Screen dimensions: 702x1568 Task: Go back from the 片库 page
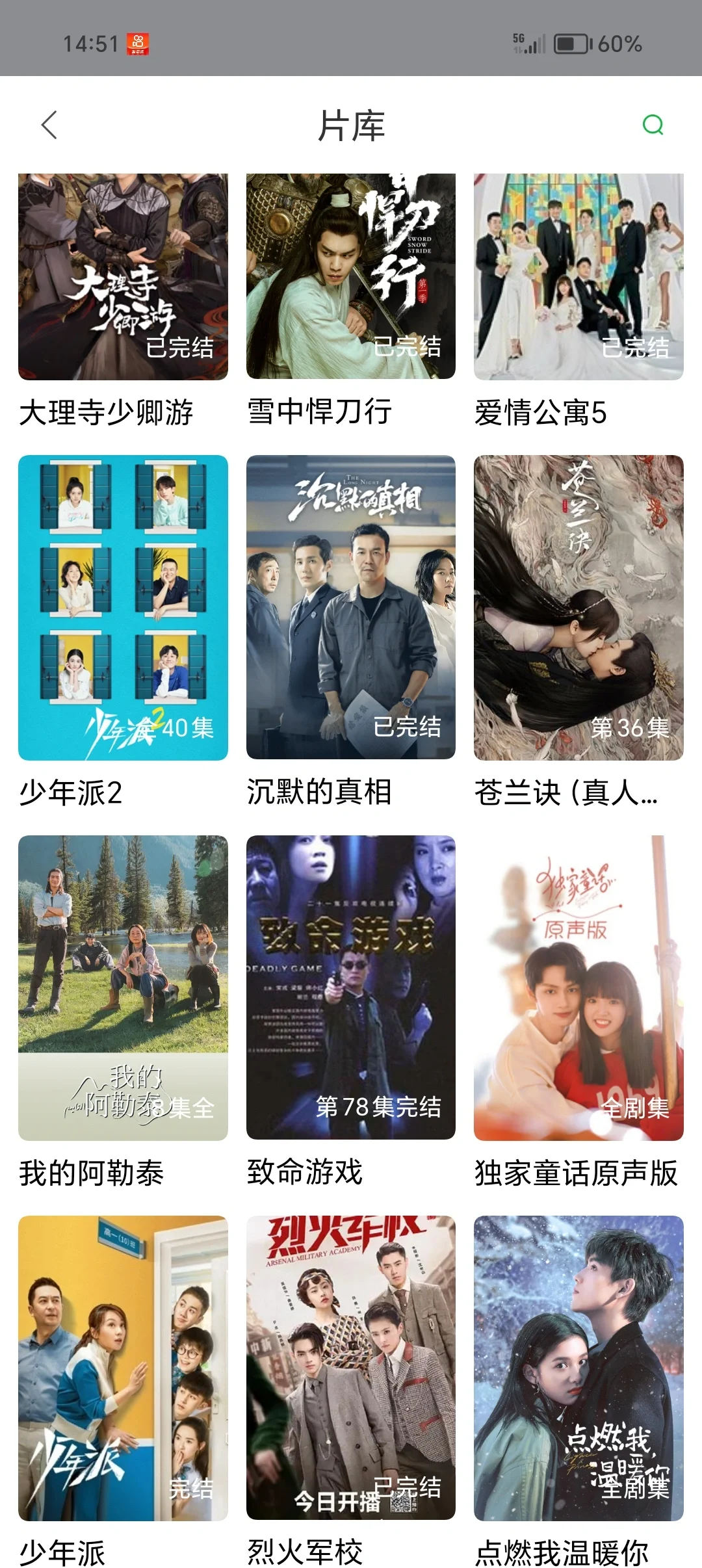point(49,125)
